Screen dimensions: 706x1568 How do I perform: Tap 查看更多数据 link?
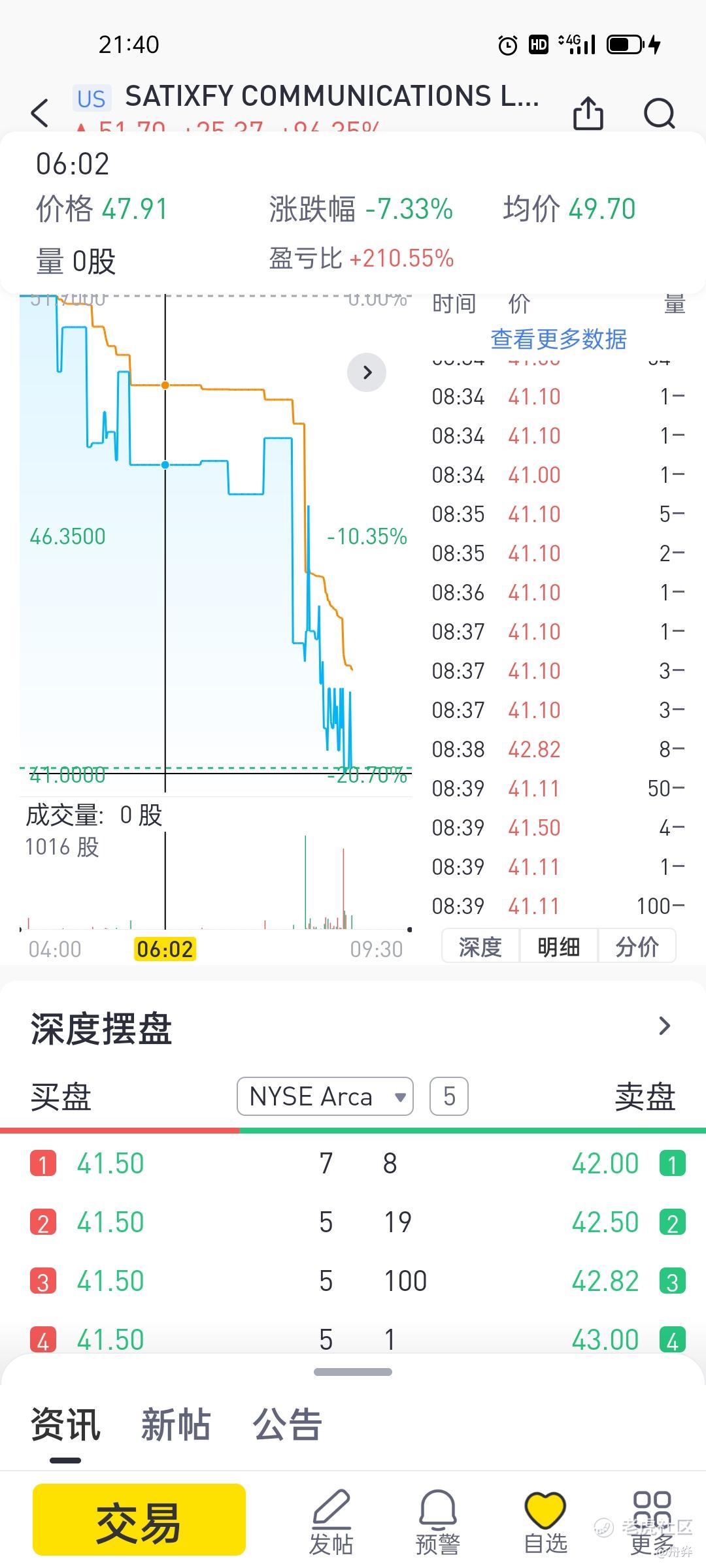pos(558,339)
